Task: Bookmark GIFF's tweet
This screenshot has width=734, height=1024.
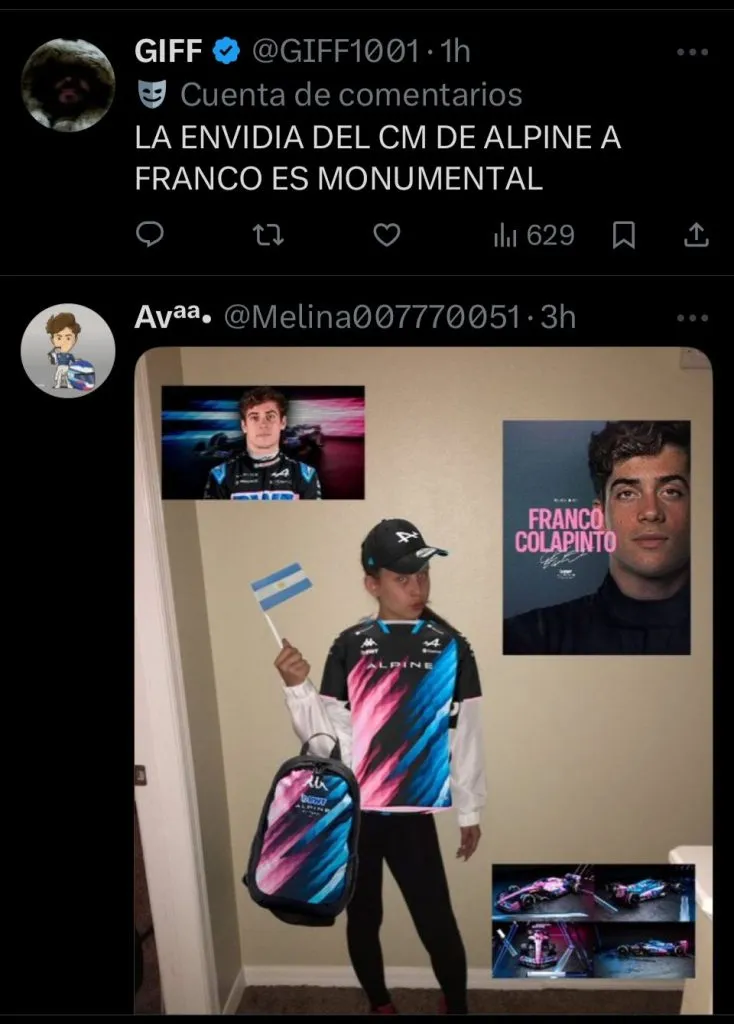Action: point(624,235)
